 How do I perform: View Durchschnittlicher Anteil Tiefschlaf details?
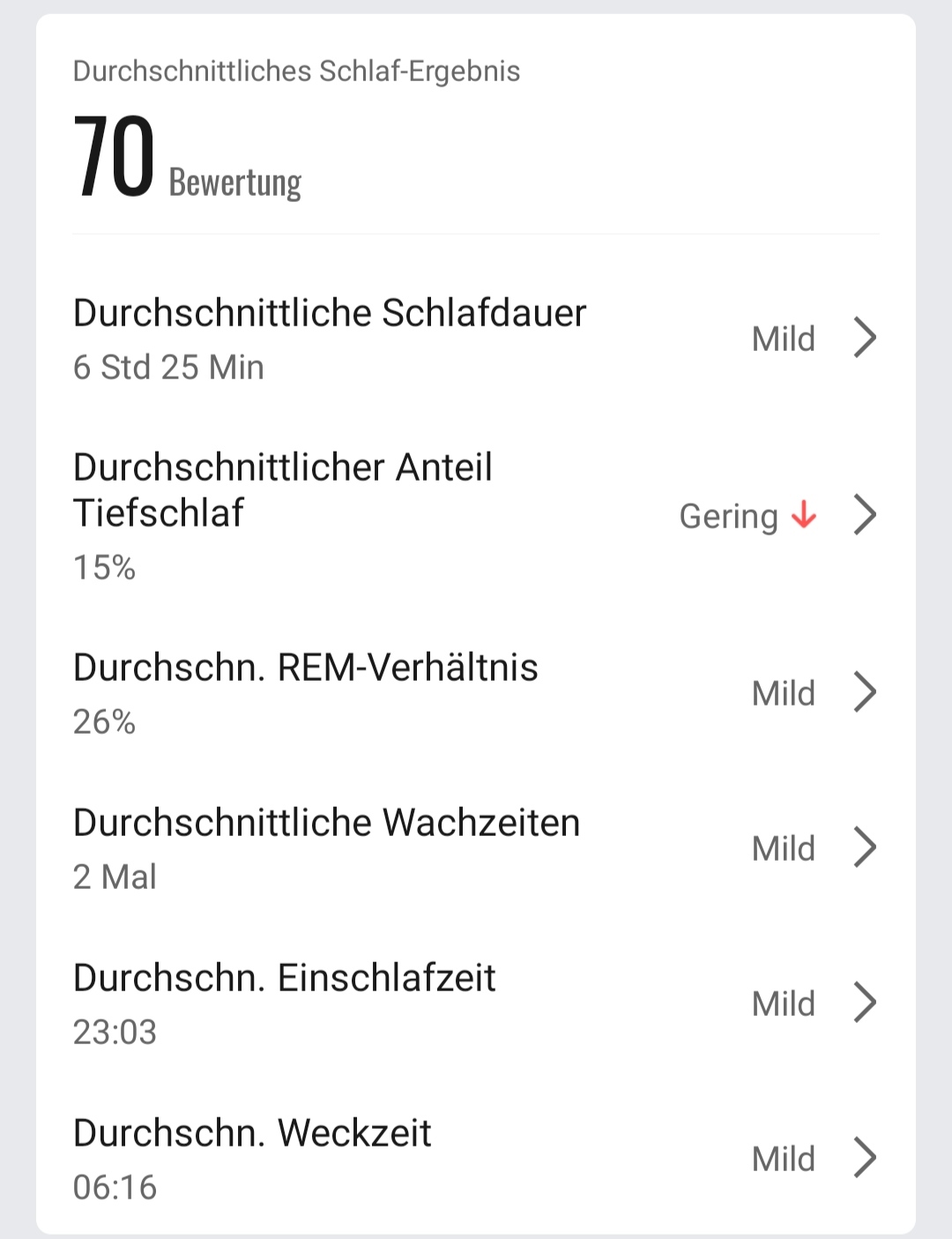476,516
